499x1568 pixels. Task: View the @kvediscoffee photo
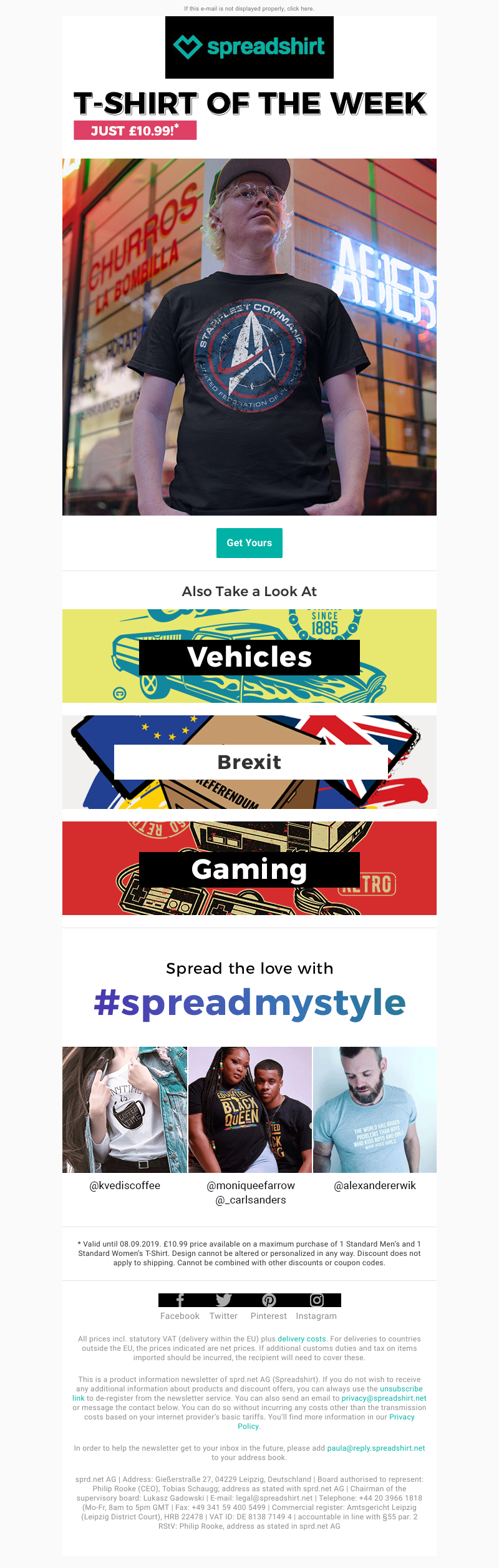pyautogui.click(x=125, y=1110)
